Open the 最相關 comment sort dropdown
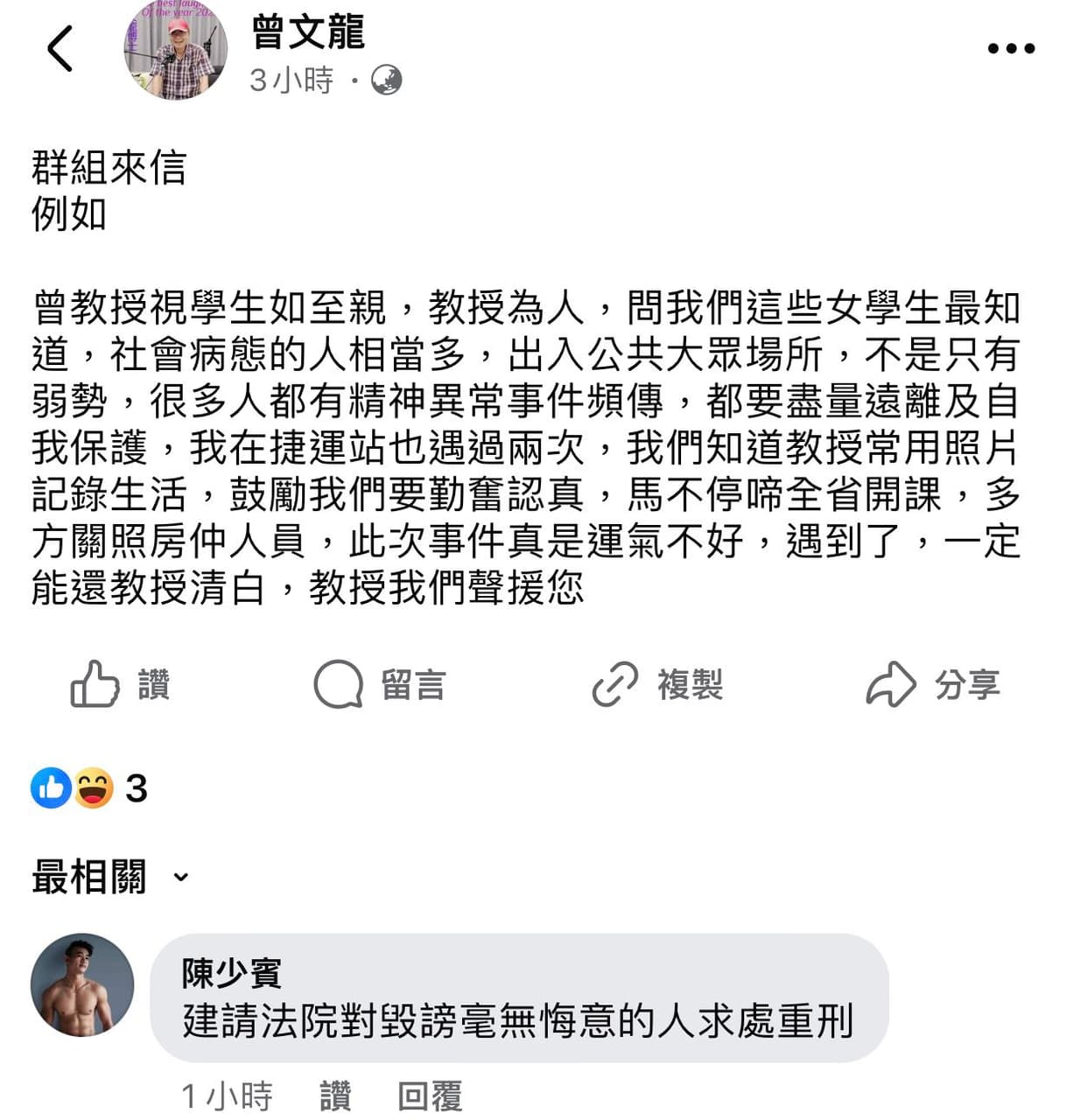Image resolution: width=1074 pixels, height=1120 pixels. point(88,877)
